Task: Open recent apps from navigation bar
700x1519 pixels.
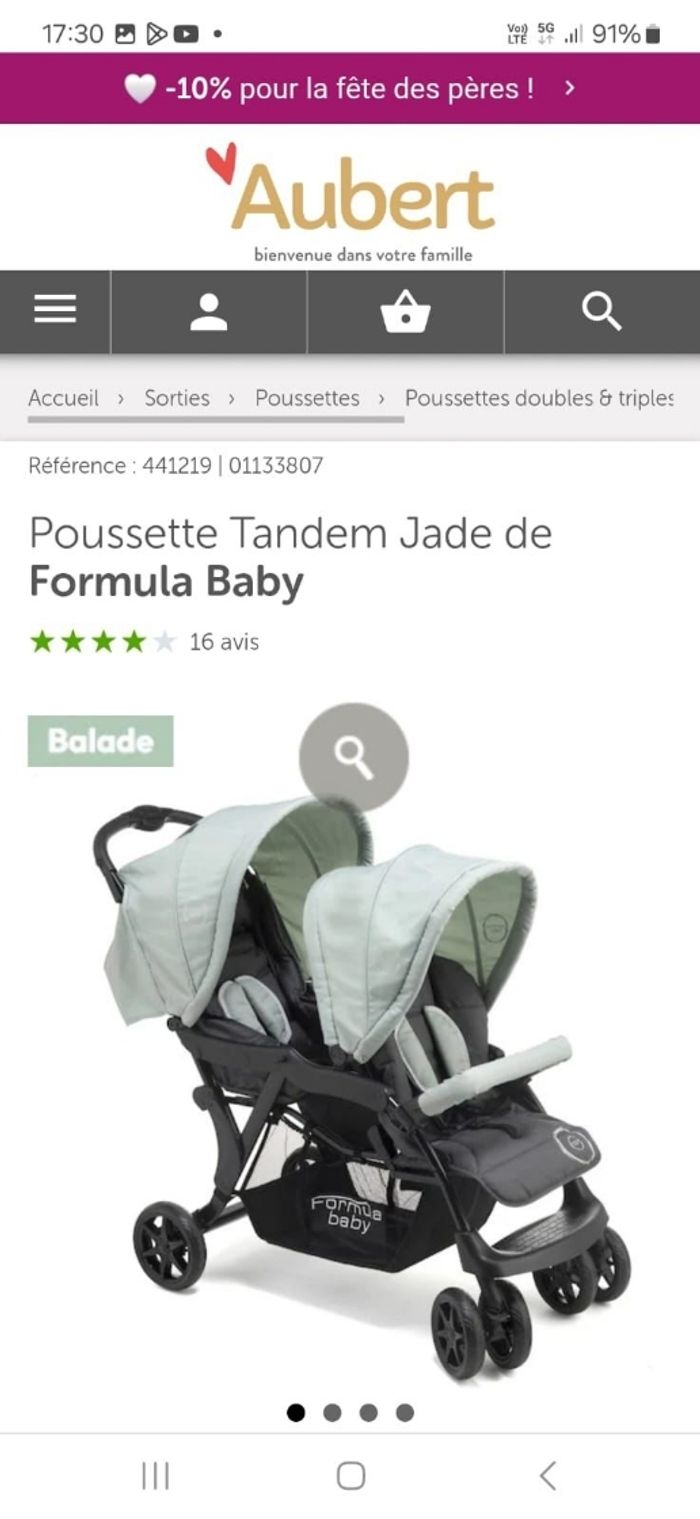Action: point(155,1475)
